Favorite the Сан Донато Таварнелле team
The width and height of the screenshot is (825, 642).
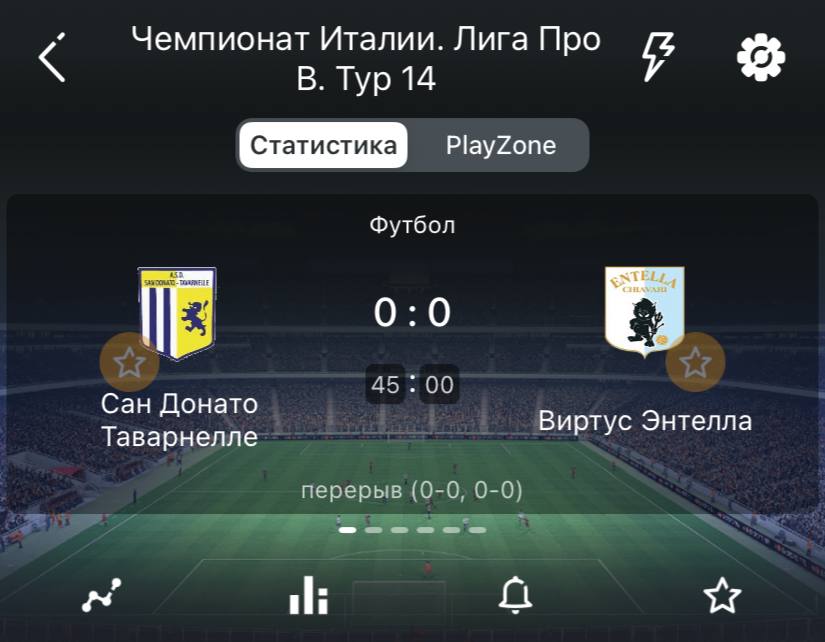pos(129,362)
